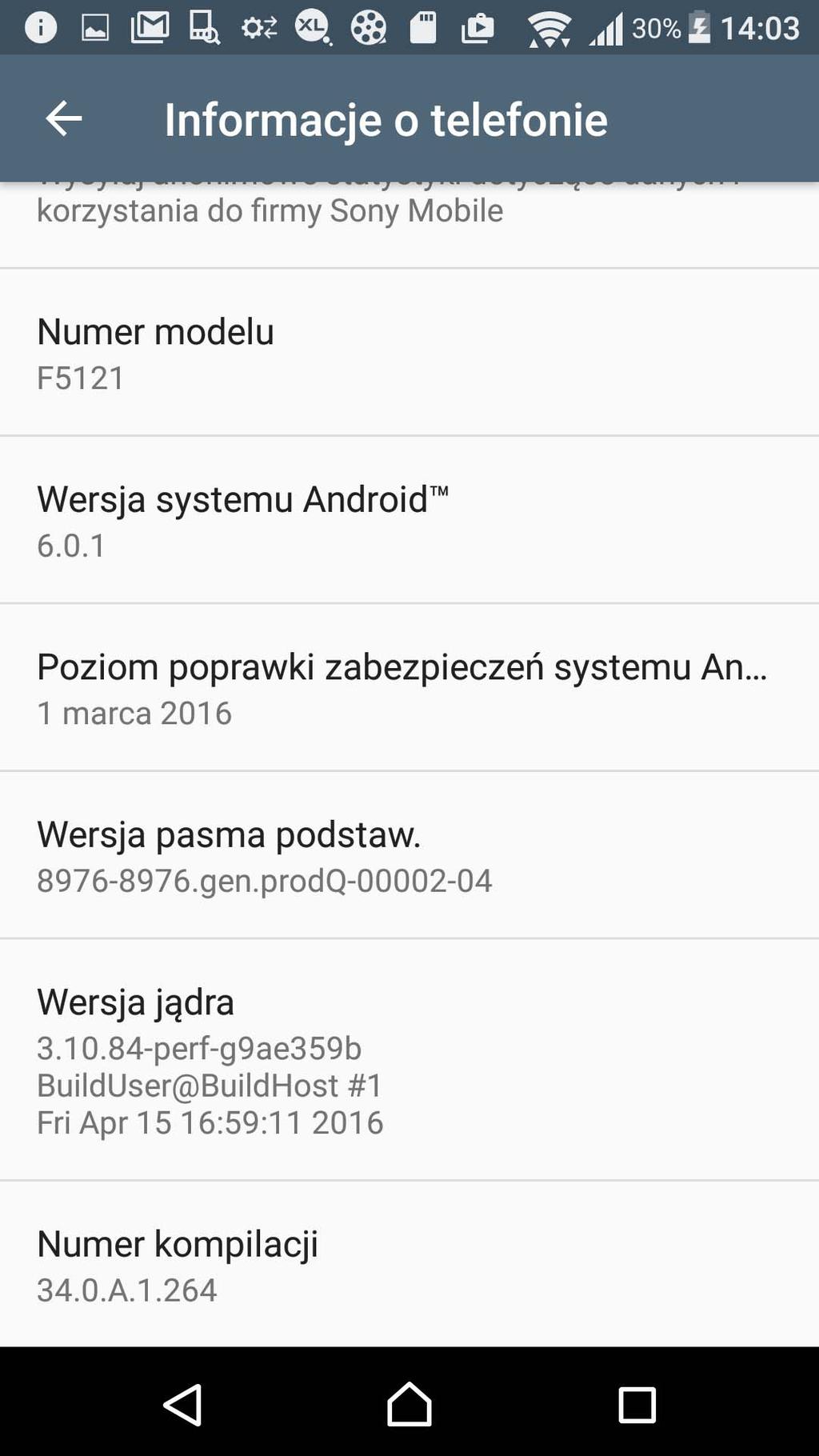Go back from Informacje o telefonie
819x1456 pixels.
[64, 119]
